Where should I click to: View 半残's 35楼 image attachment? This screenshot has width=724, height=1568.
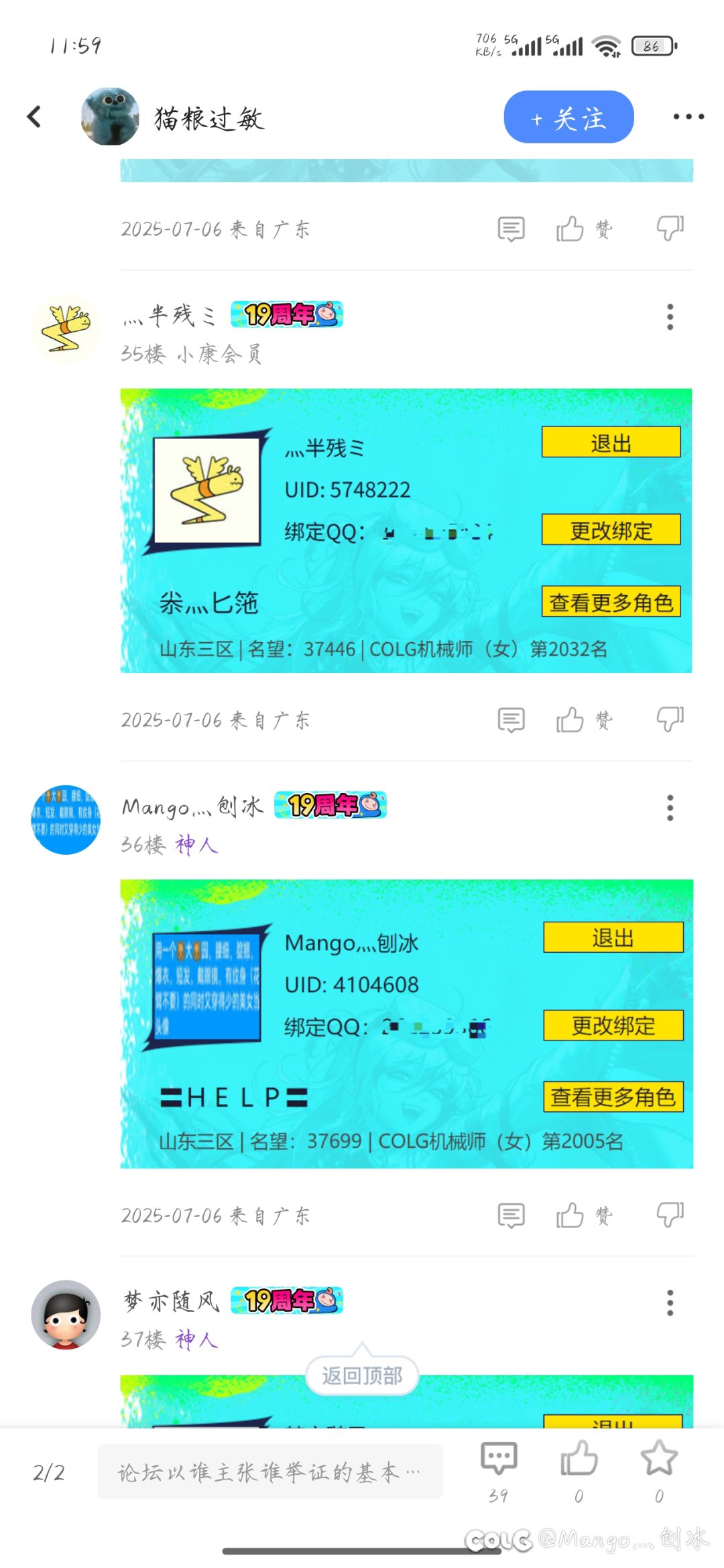click(406, 531)
